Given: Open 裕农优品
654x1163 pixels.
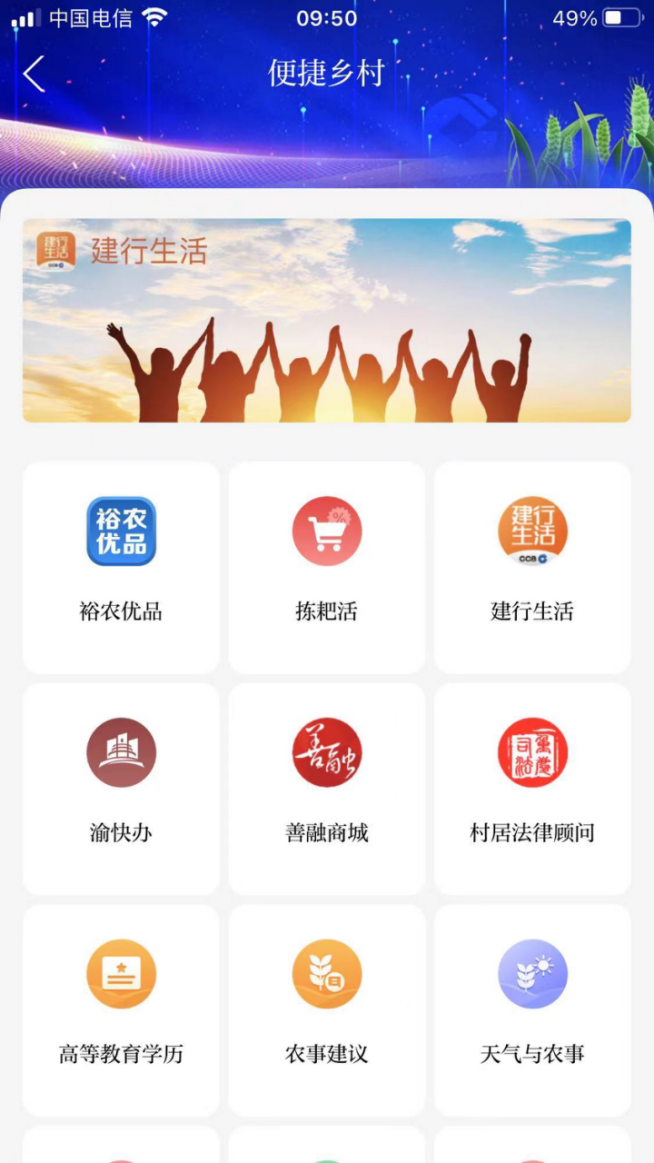Looking at the screenshot, I should point(121,566).
